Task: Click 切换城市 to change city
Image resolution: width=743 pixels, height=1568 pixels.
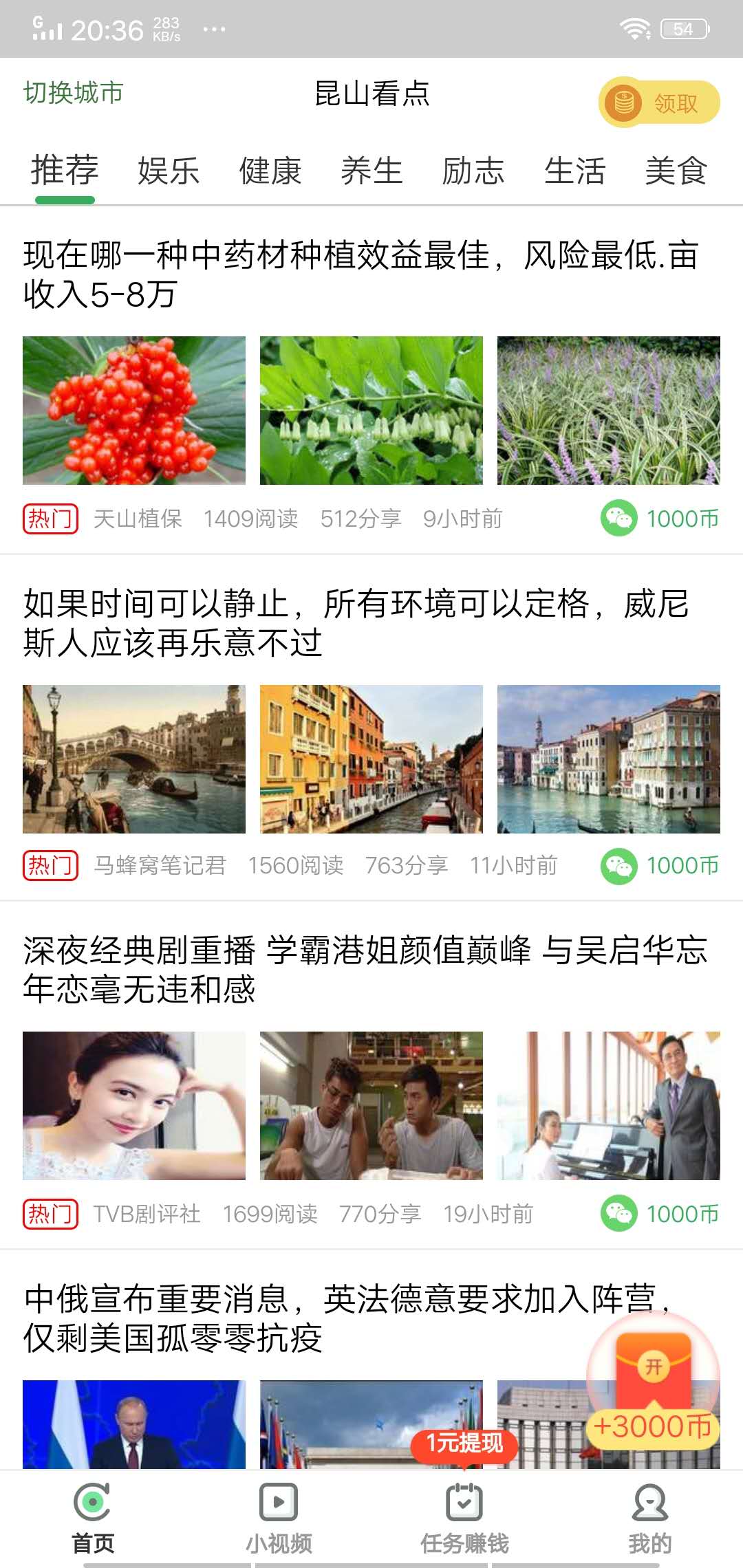Action: point(72,95)
